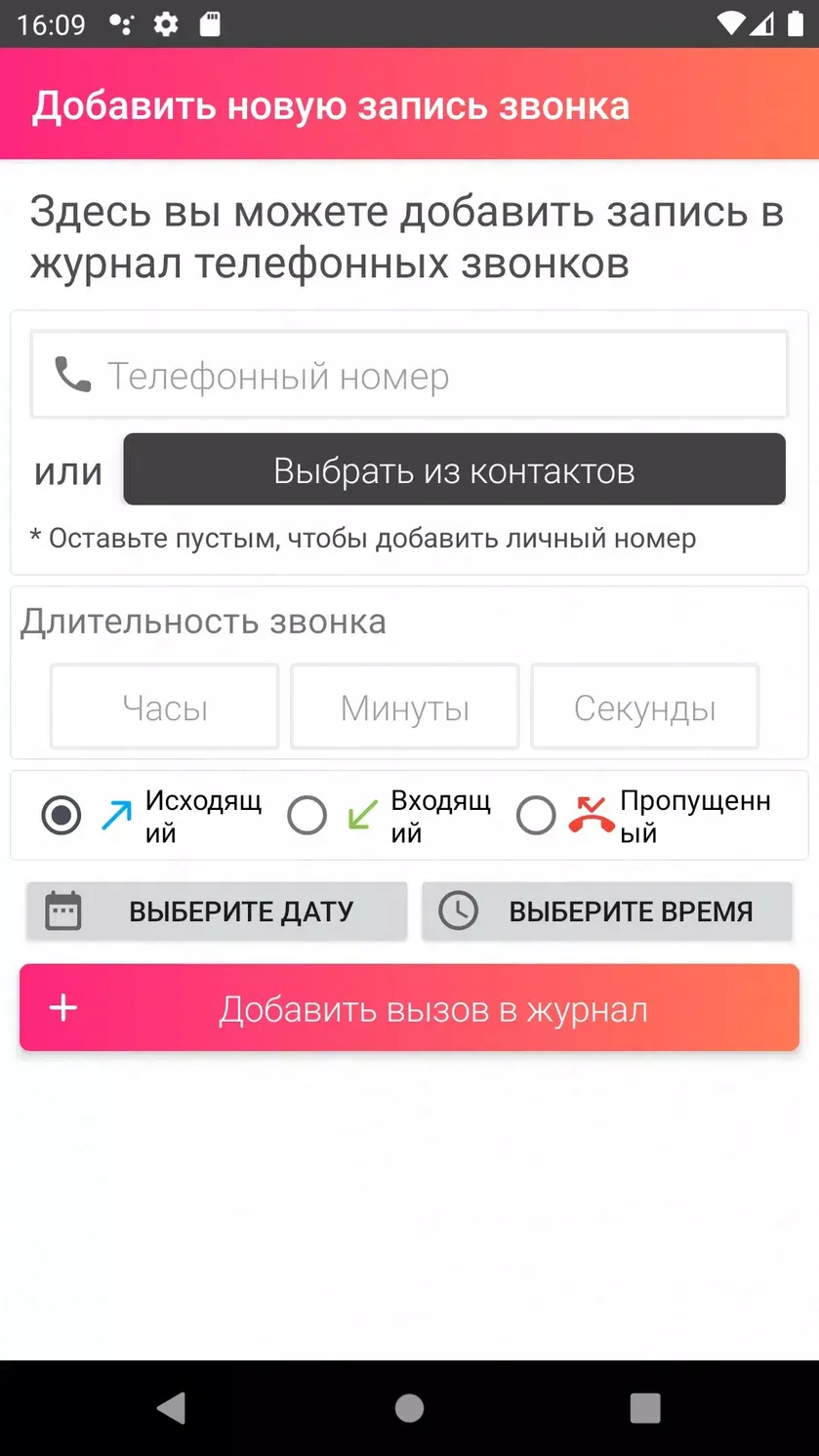The width and height of the screenshot is (819, 1456).
Task: Focus the Часы duration field
Action: (165, 708)
